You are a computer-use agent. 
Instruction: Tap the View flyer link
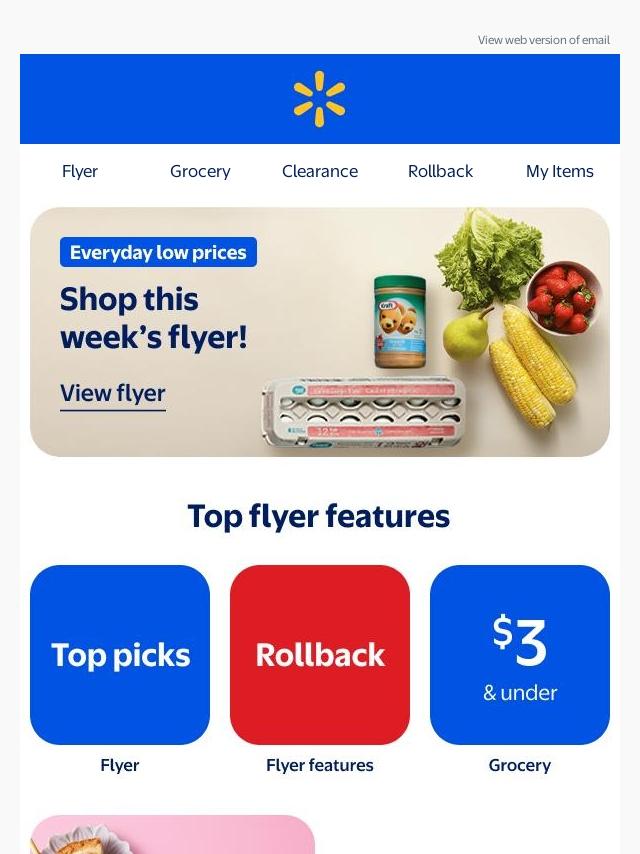pyautogui.click(x=113, y=394)
